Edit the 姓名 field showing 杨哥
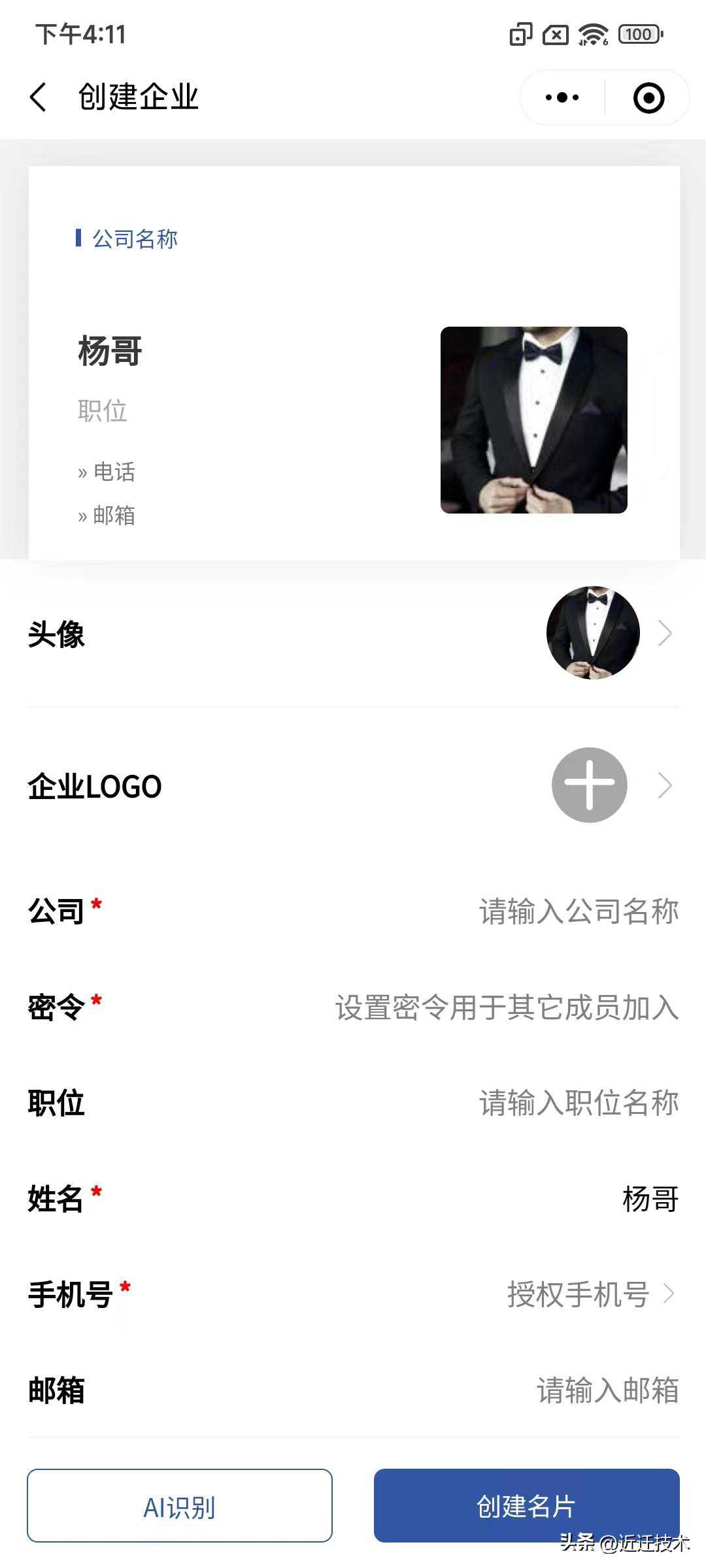Screen dimensions: 706x1568 (x=649, y=1199)
